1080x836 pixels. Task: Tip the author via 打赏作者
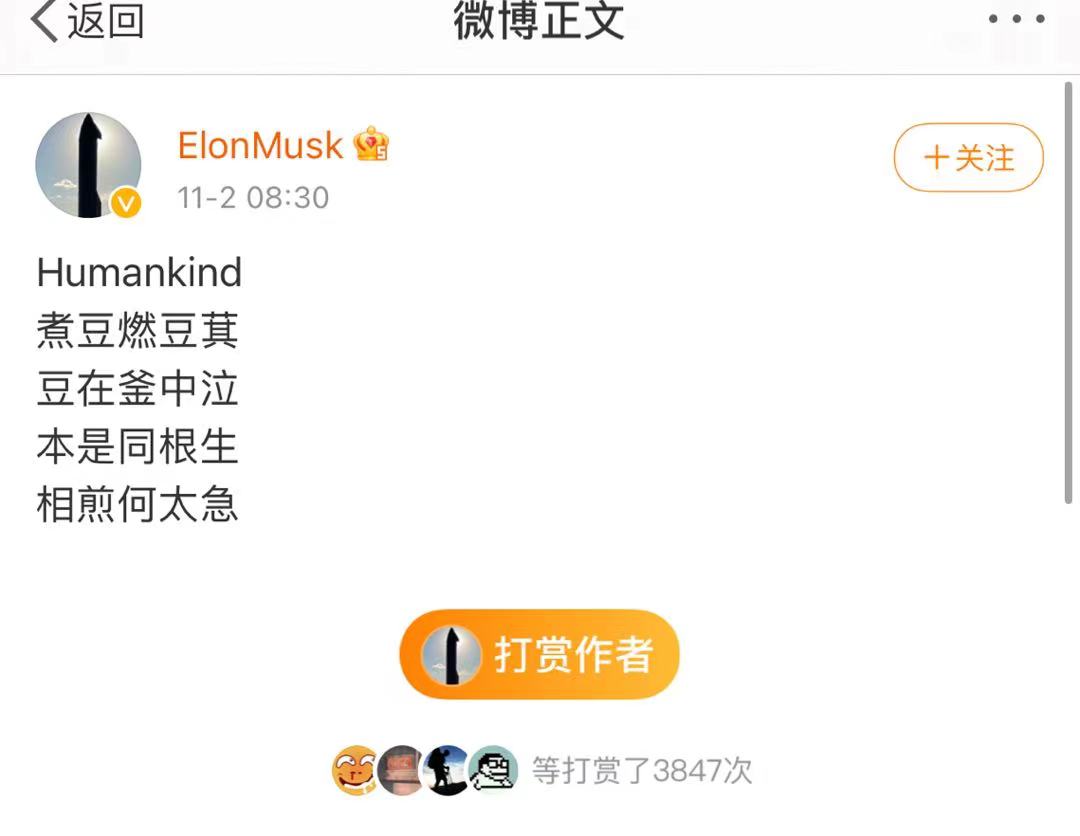pos(539,655)
